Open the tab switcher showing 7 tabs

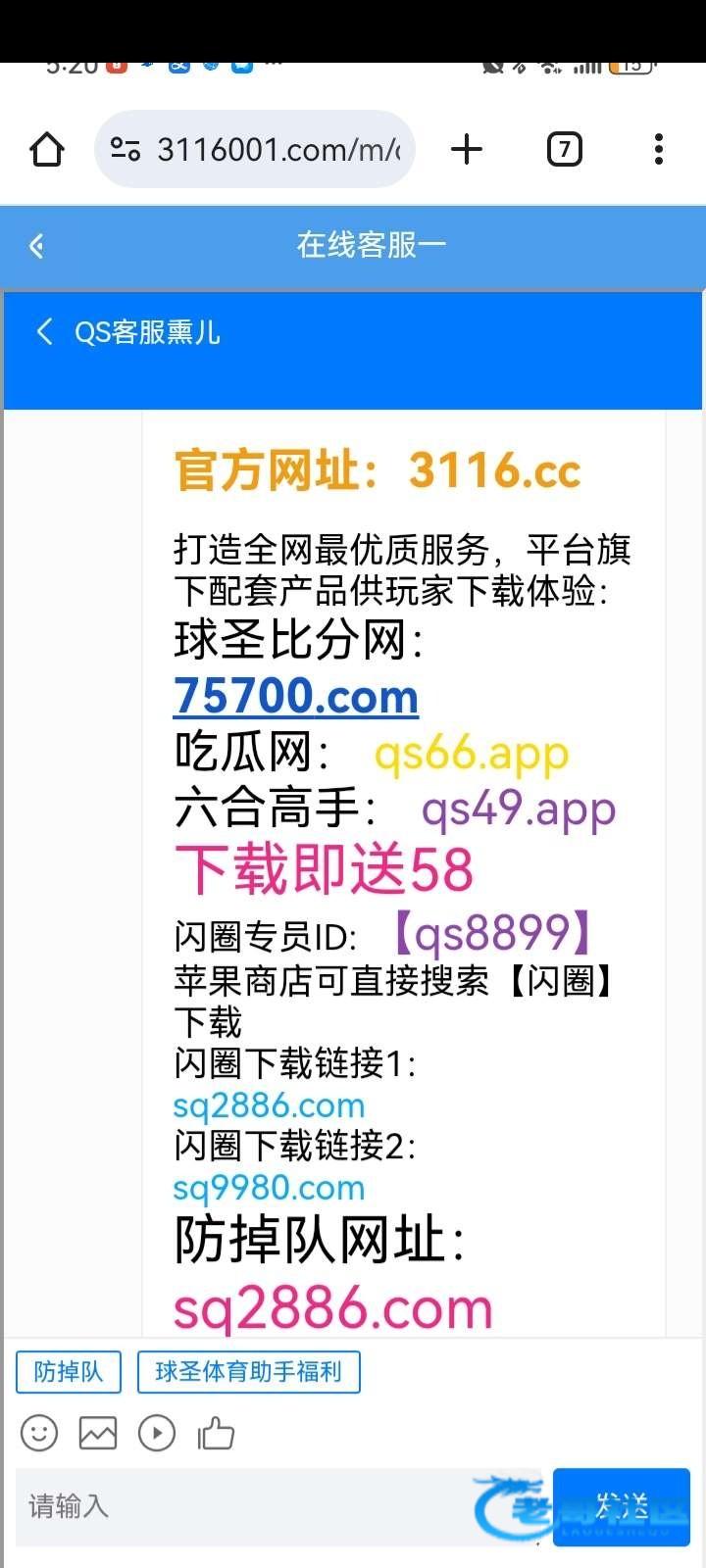coord(564,150)
